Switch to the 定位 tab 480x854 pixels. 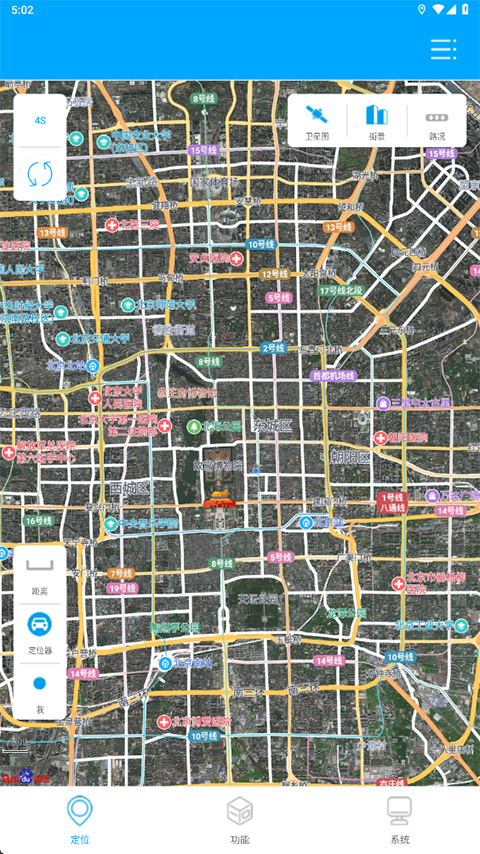(x=80, y=820)
